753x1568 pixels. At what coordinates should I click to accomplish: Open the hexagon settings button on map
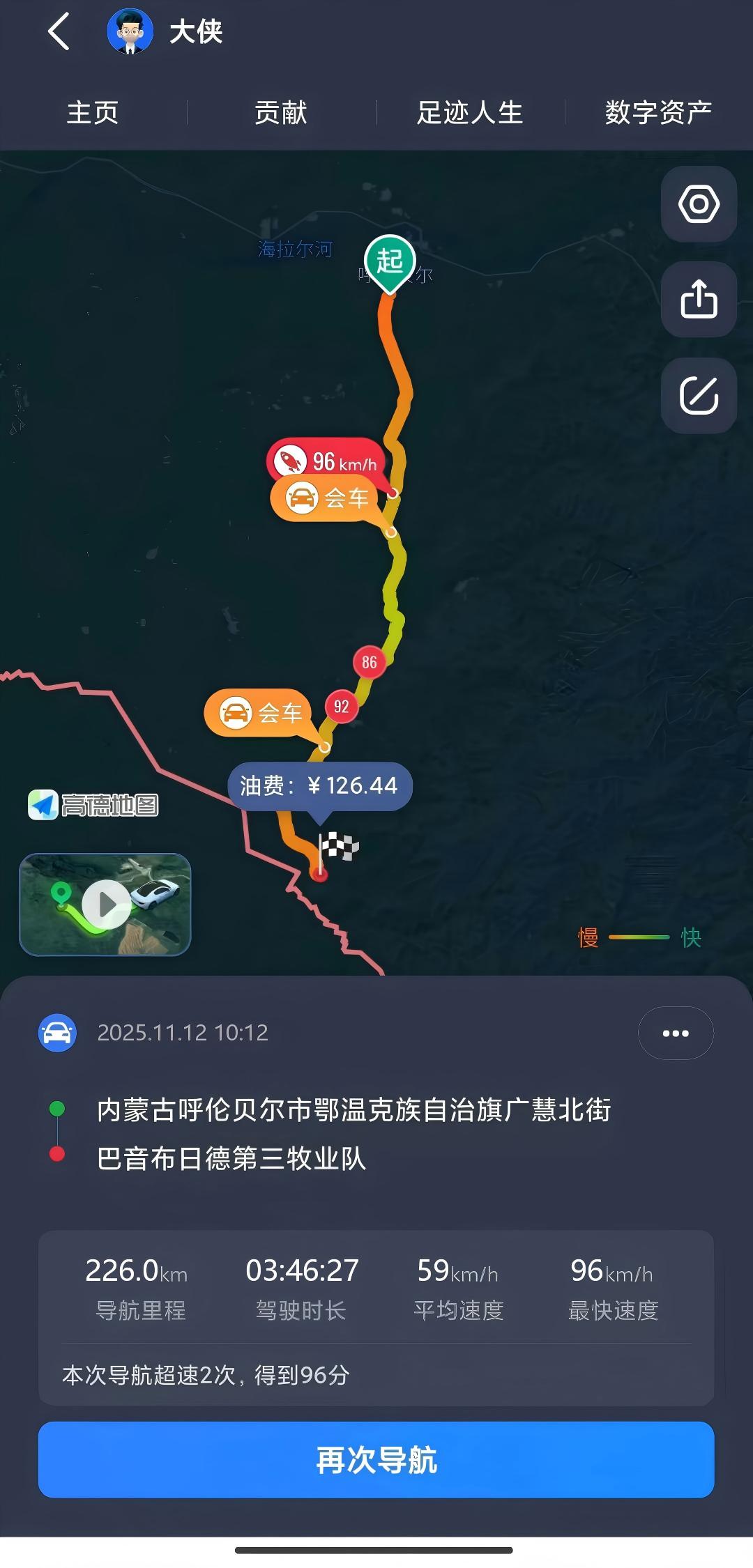tap(699, 204)
